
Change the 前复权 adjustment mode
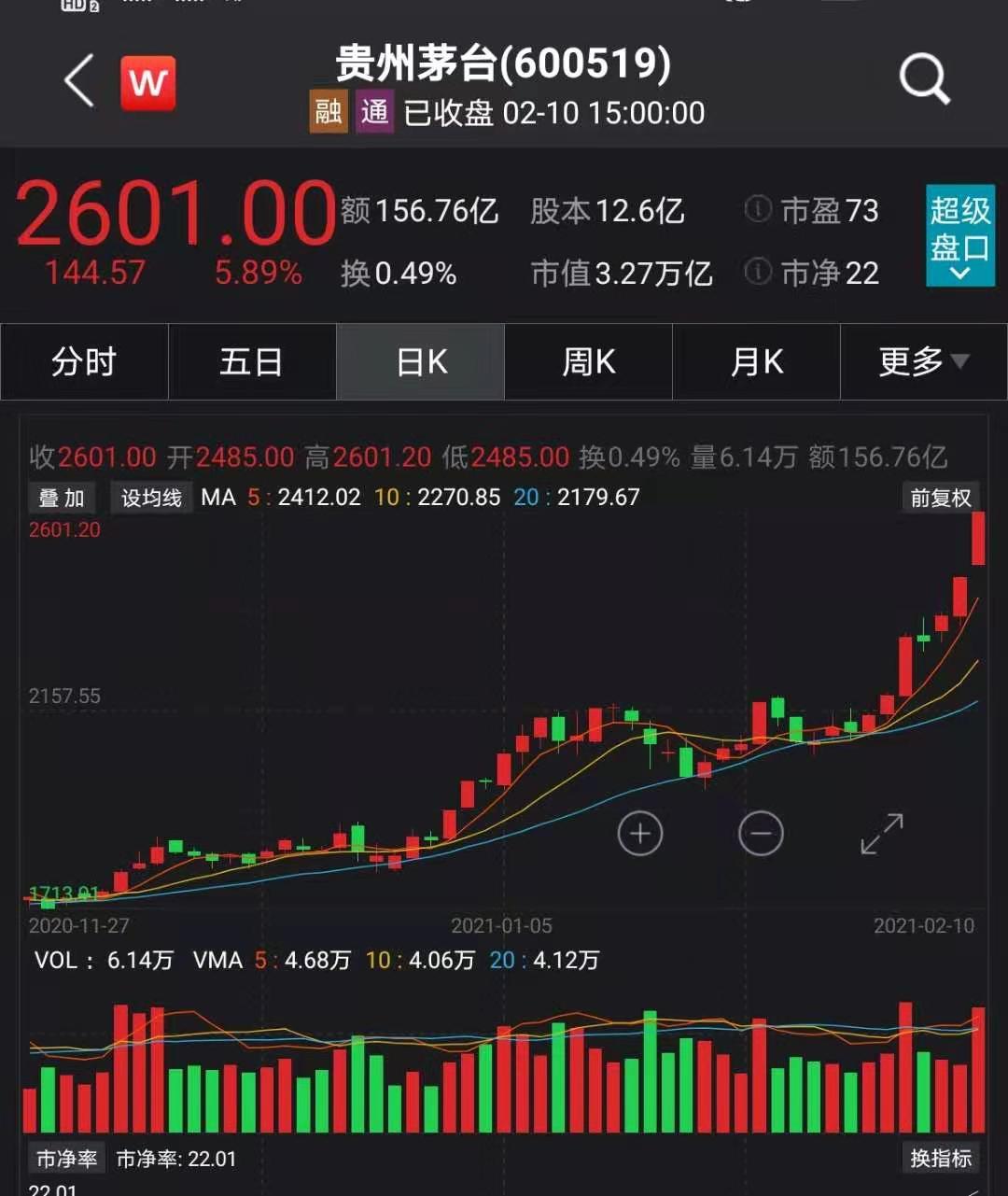941,498
